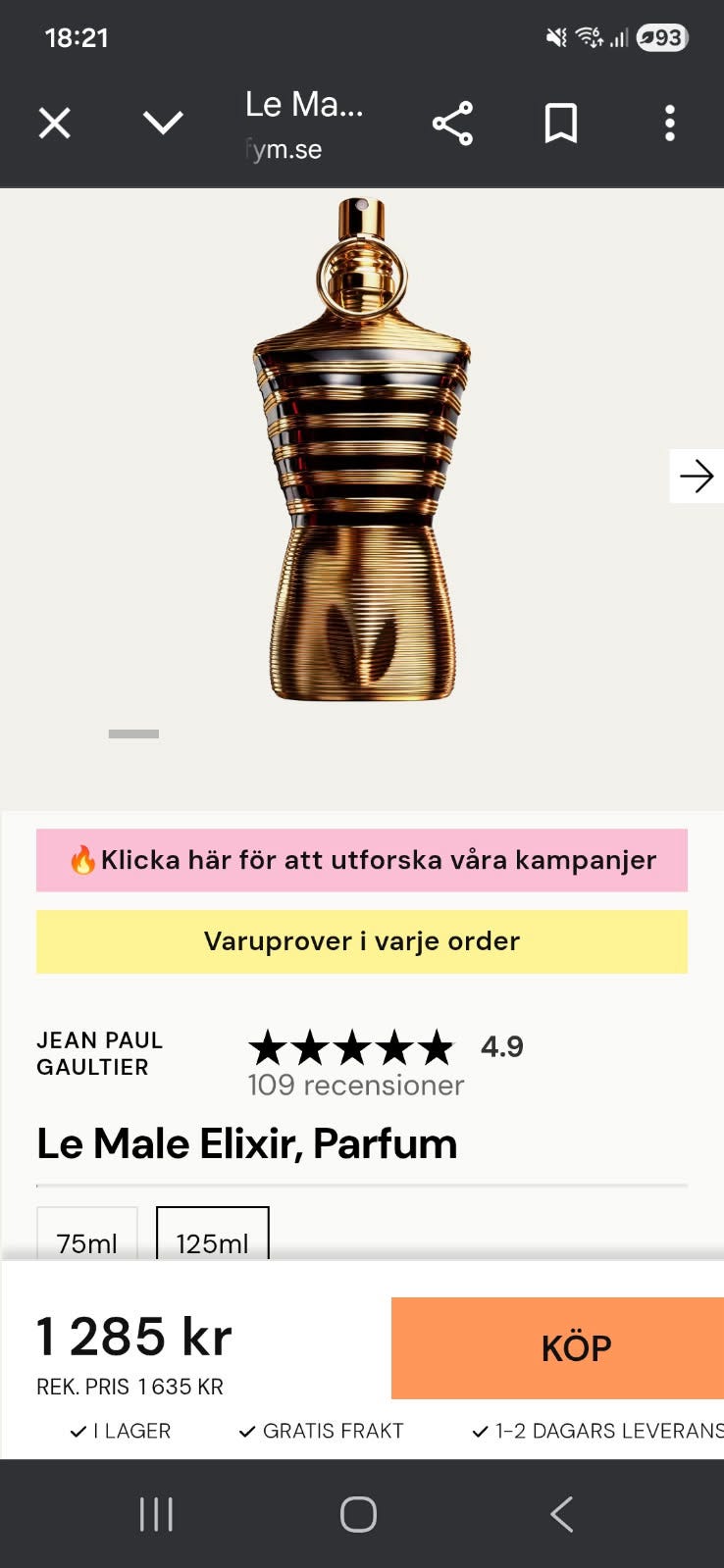The height and width of the screenshot is (1568, 724).
Task: Open the kampanjer campaign banner
Action: tap(362, 860)
